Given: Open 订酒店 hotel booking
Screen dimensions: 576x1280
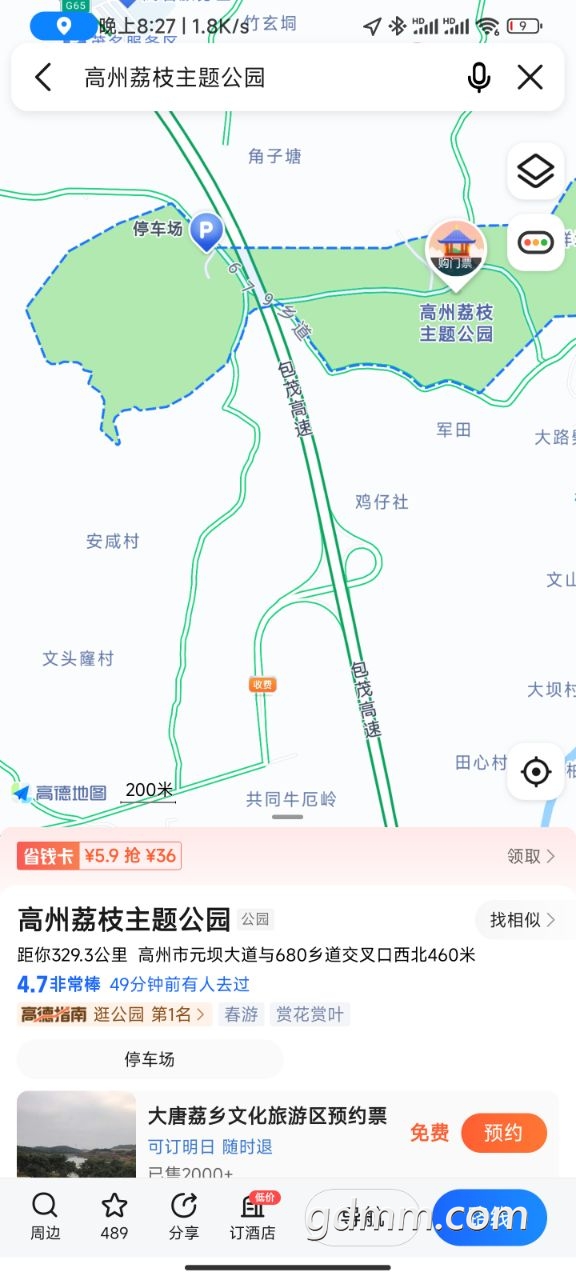Looking at the screenshot, I should [x=253, y=1216].
